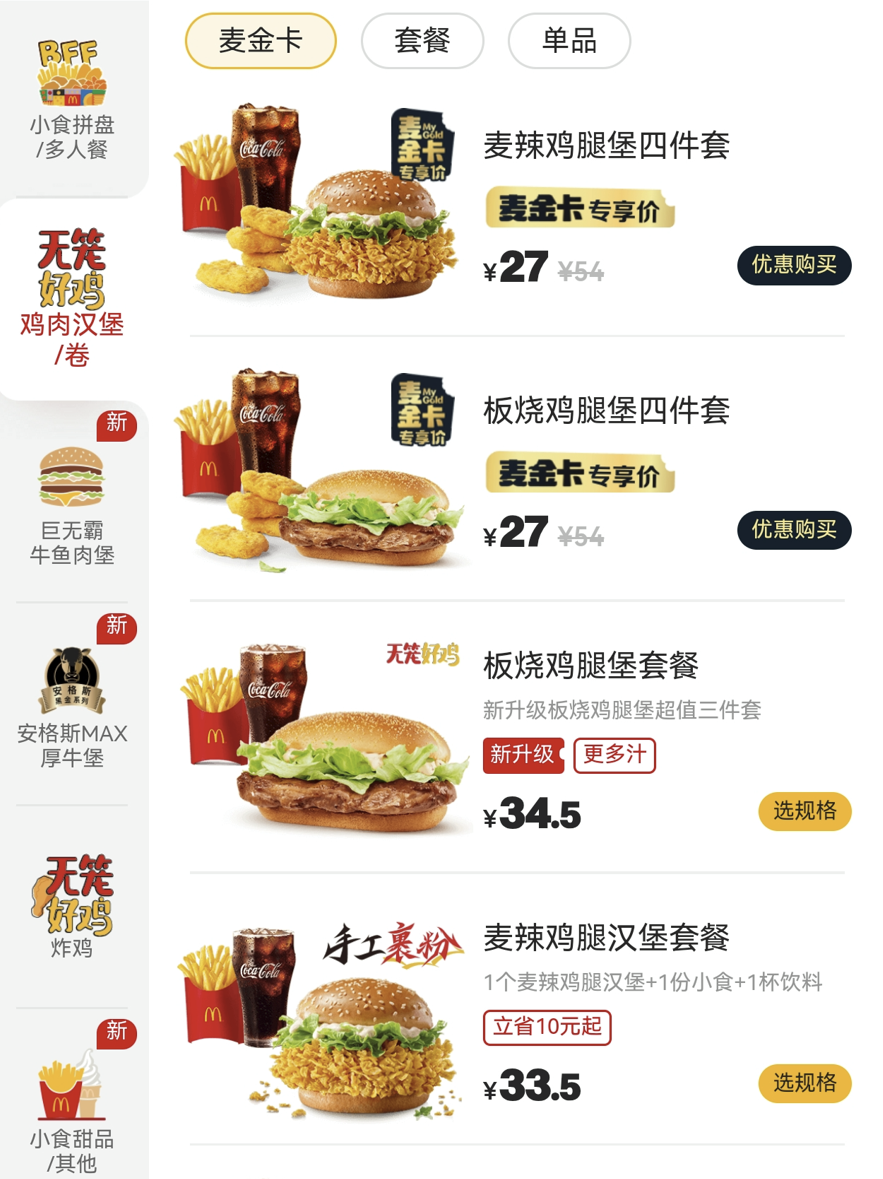This screenshot has width=883, height=1179.
Task: Open 选规格 options for 板烧鸡腿堡套餐
Action: coord(804,812)
